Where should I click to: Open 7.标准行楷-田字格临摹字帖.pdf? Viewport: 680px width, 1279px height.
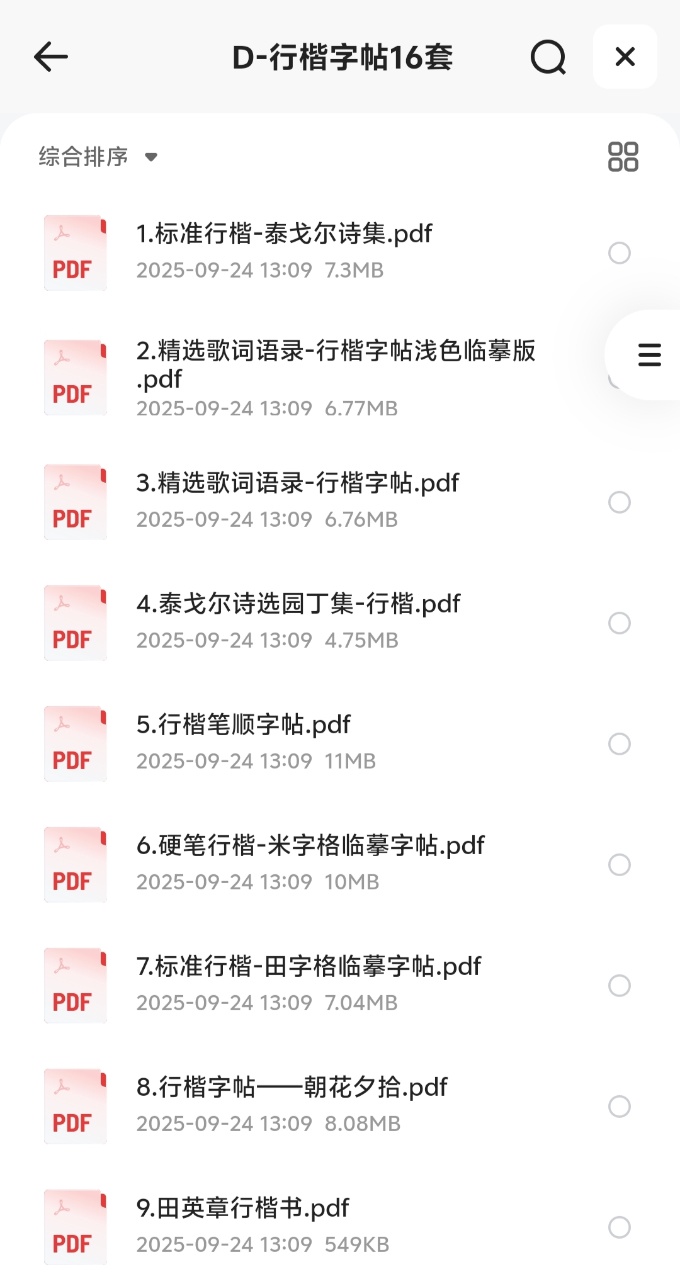[x=308, y=967]
